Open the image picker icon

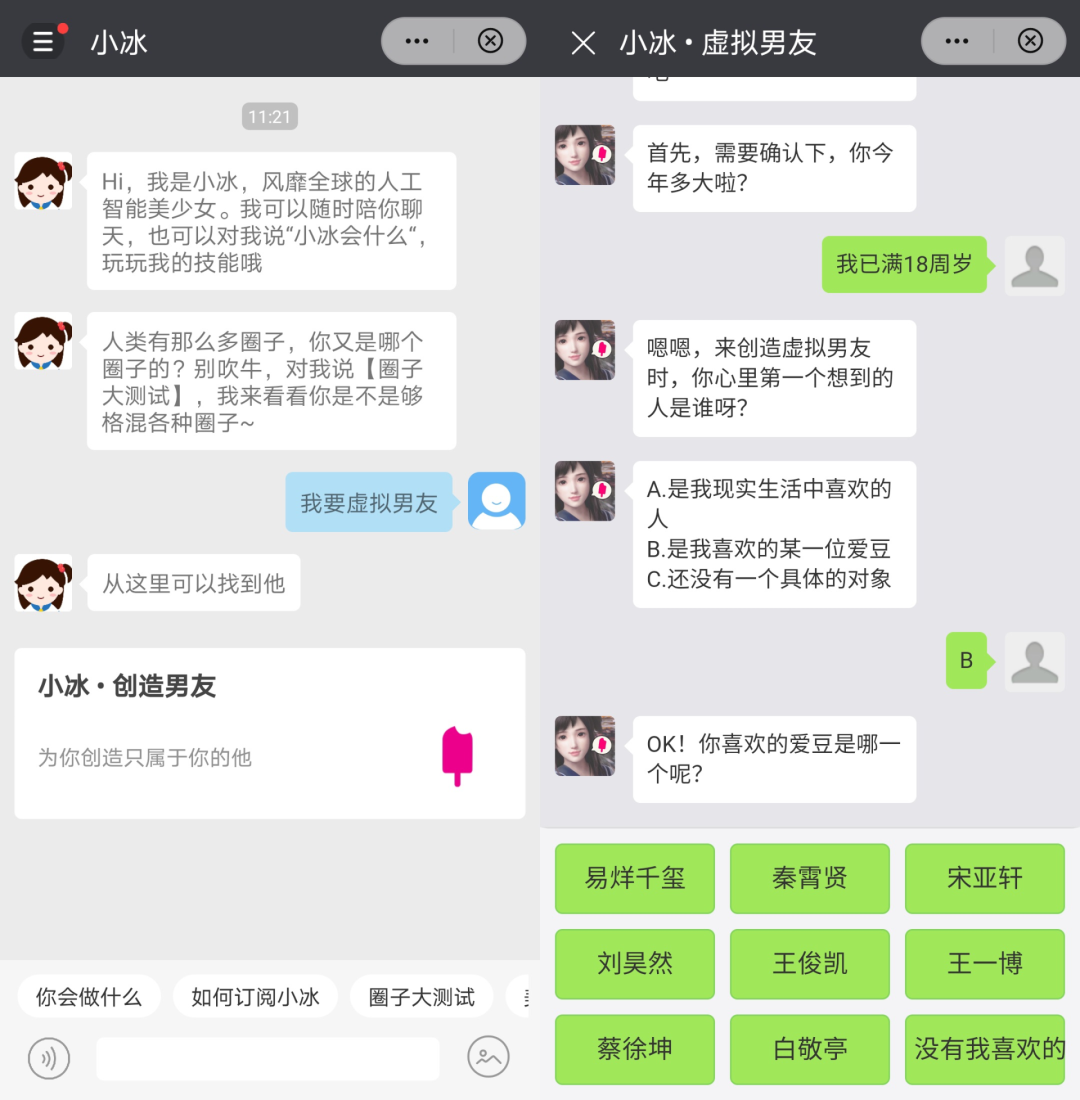tap(488, 1058)
